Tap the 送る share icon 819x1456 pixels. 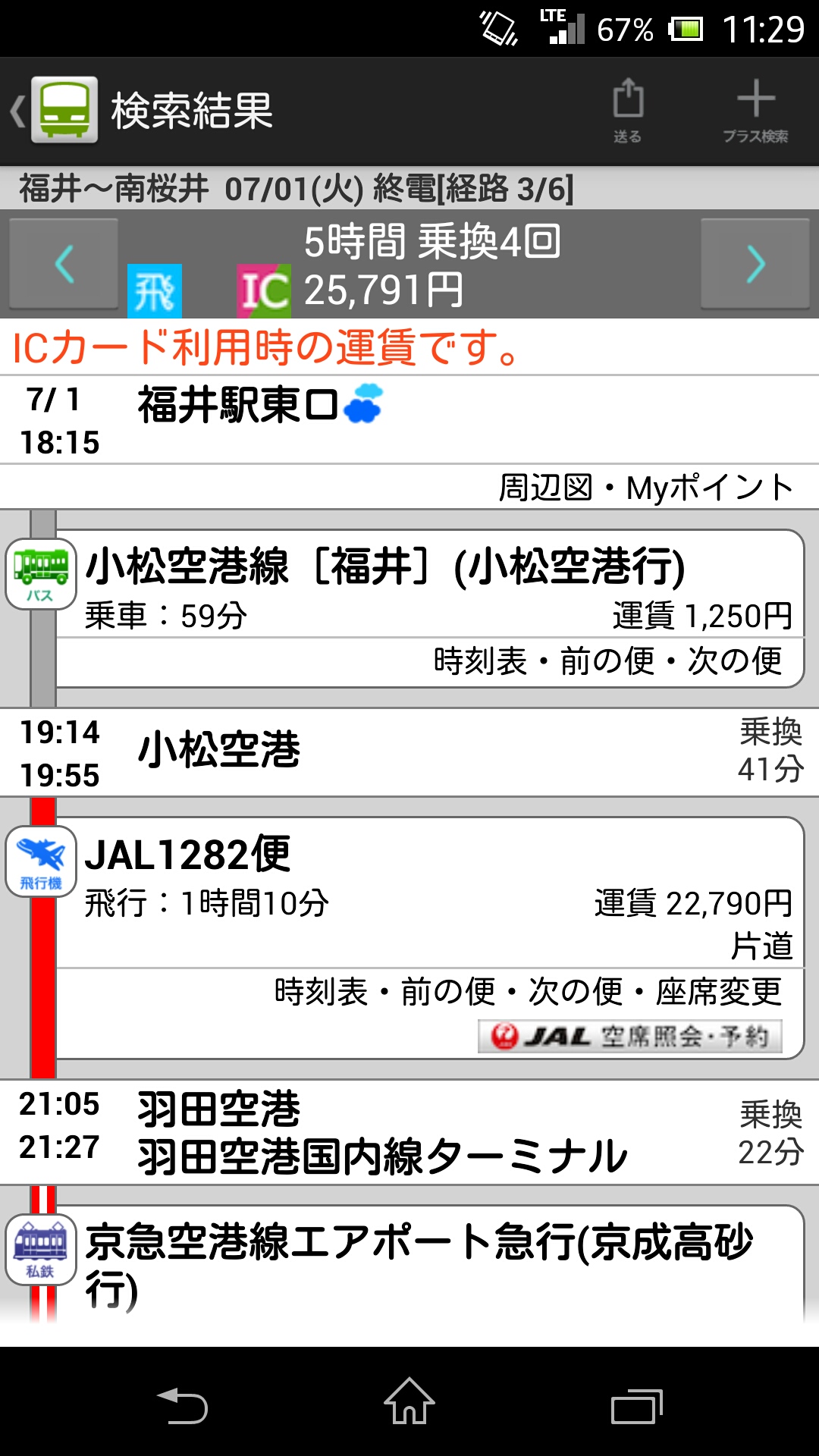627,110
